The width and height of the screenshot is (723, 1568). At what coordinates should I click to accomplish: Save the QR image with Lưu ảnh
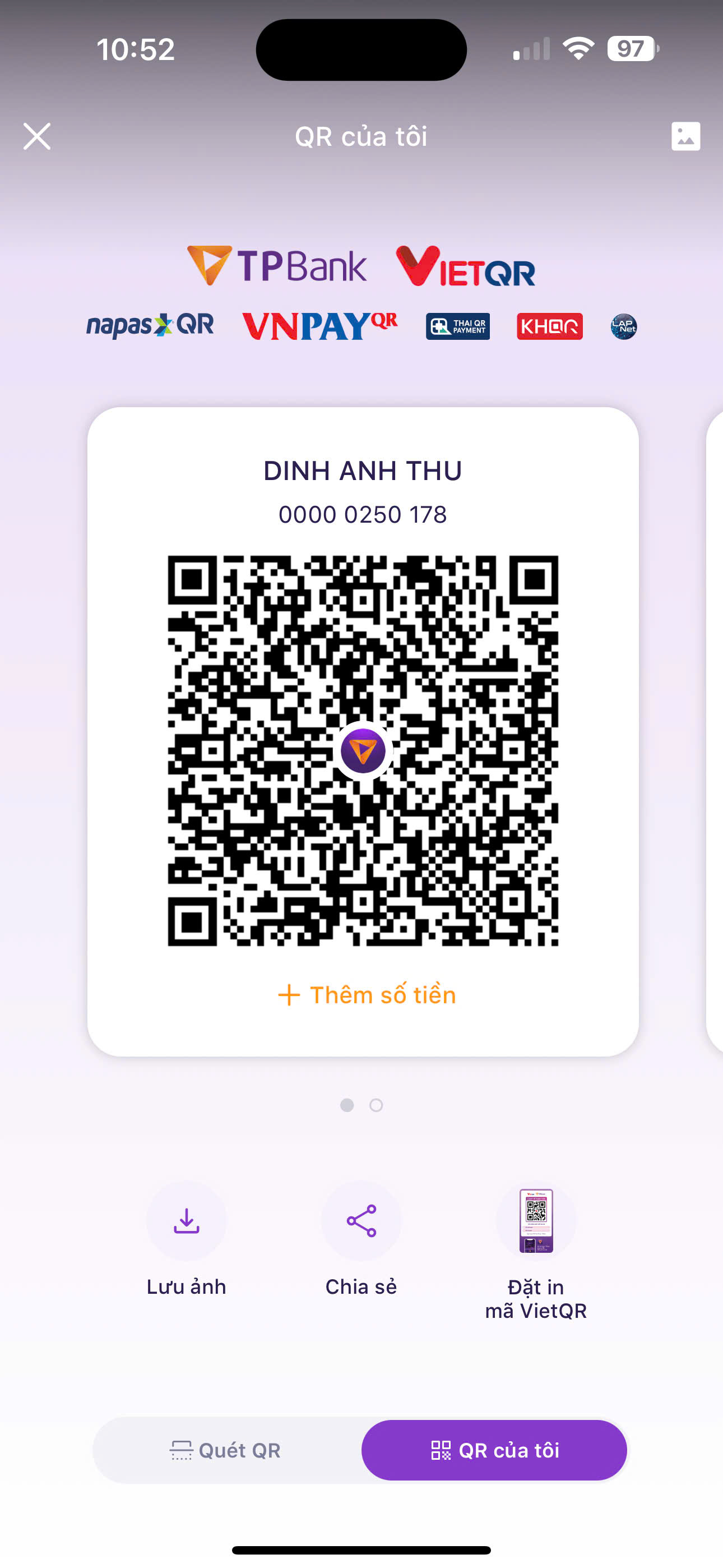[186, 1221]
